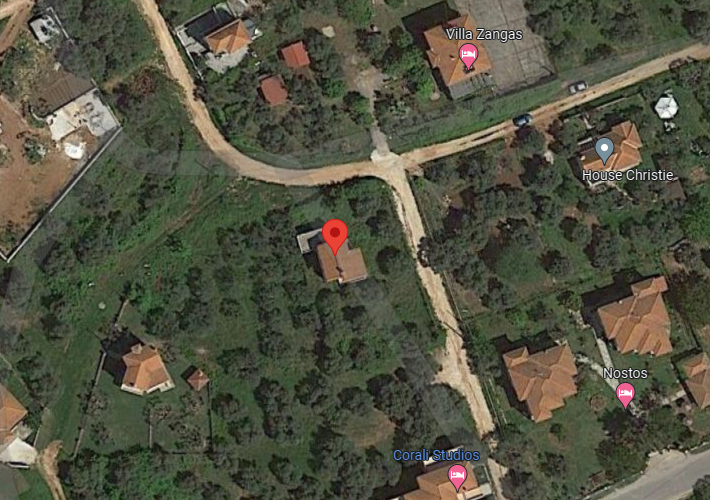Tap the red dropped pin
The height and width of the screenshot is (500, 710).
pyautogui.click(x=335, y=236)
